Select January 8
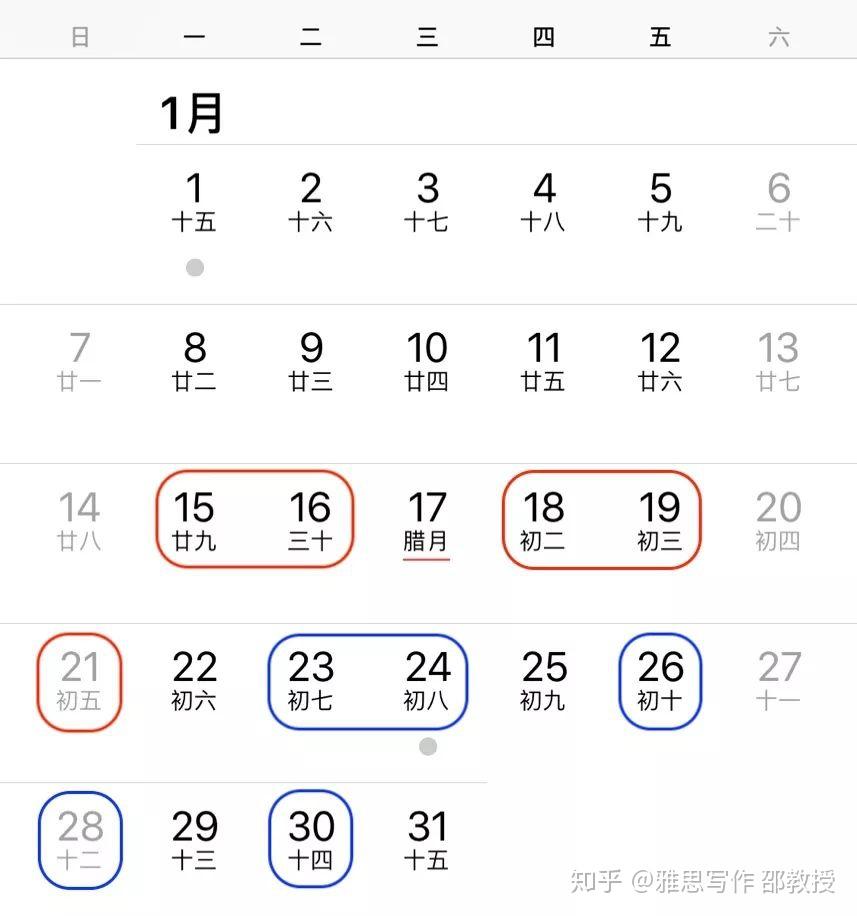This screenshot has width=857, height=916. pos(195,362)
